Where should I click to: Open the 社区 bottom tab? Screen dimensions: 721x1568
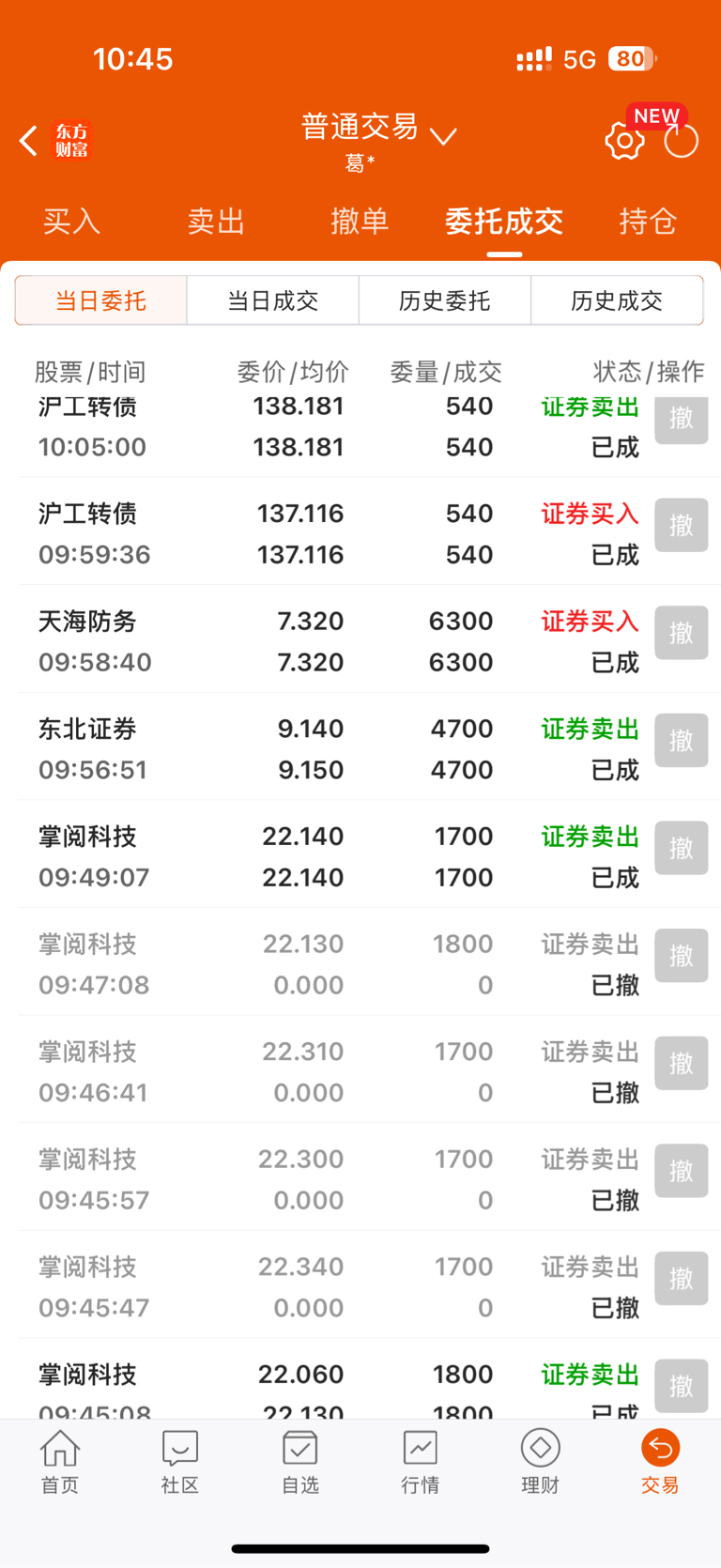(180, 1462)
